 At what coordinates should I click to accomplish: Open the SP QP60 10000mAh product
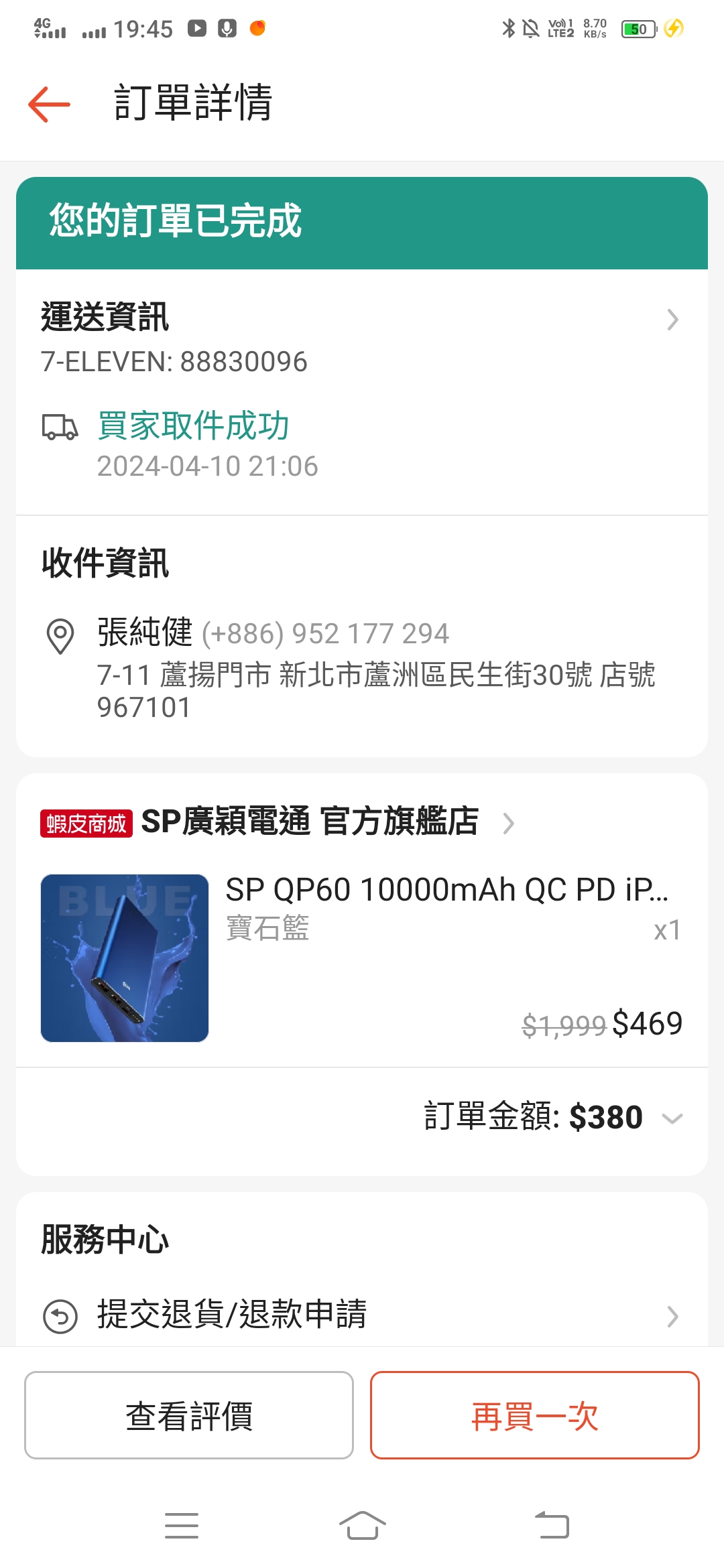[x=446, y=890]
